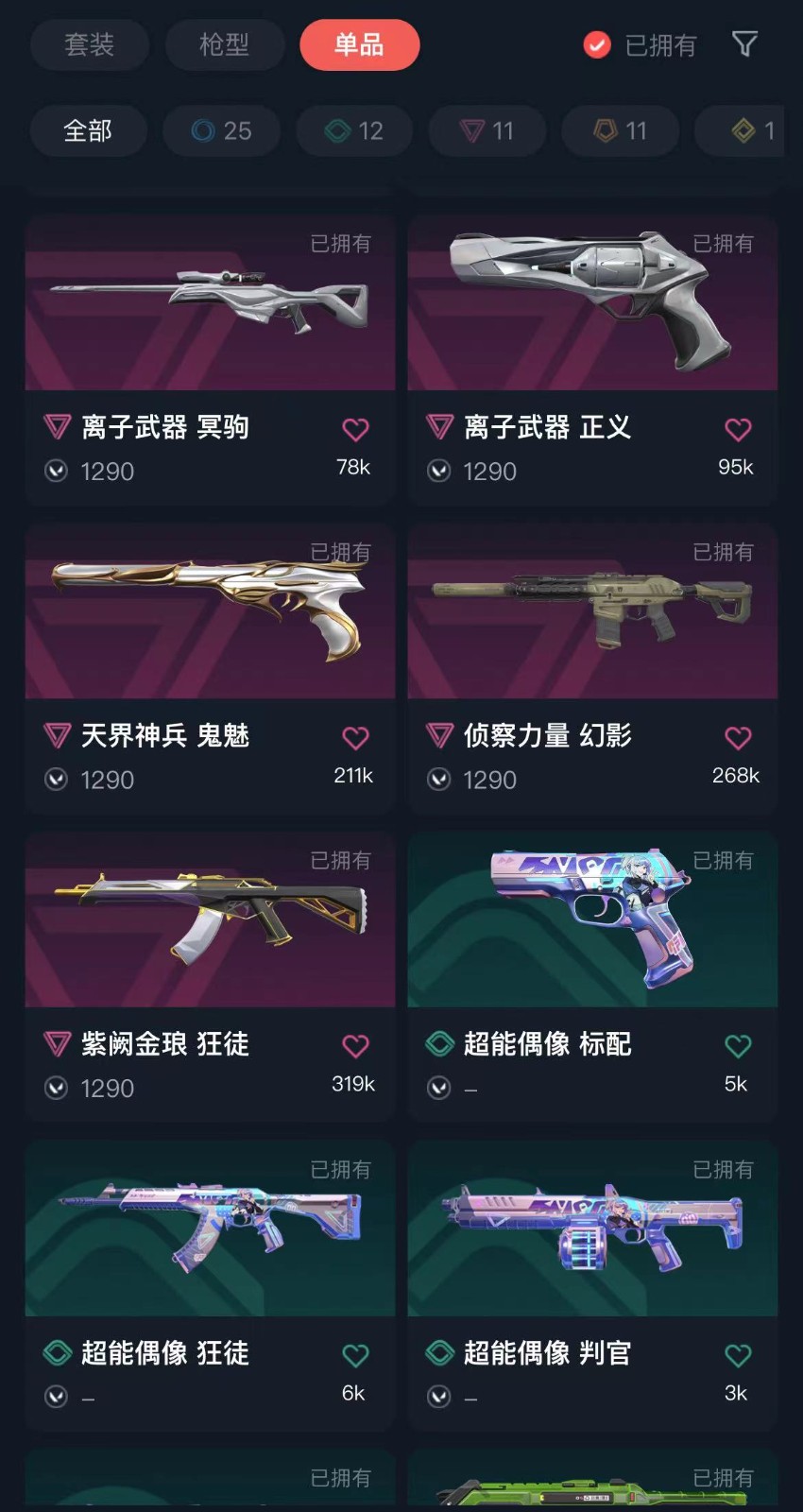
Task: Open the 离子武器 冥驹 skin card
Action: click(210, 360)
